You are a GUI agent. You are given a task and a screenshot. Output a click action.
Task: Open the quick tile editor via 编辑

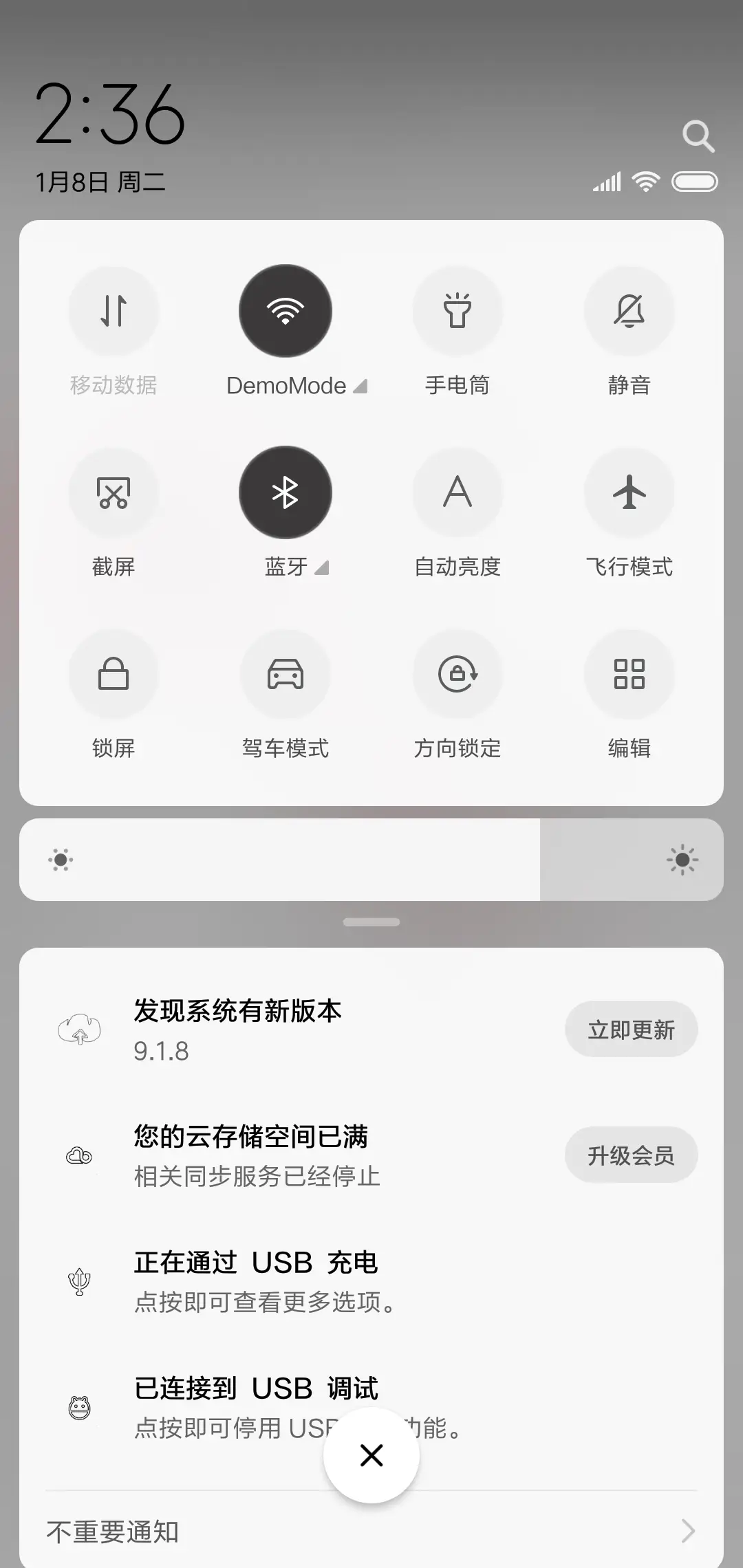(629, 675)
